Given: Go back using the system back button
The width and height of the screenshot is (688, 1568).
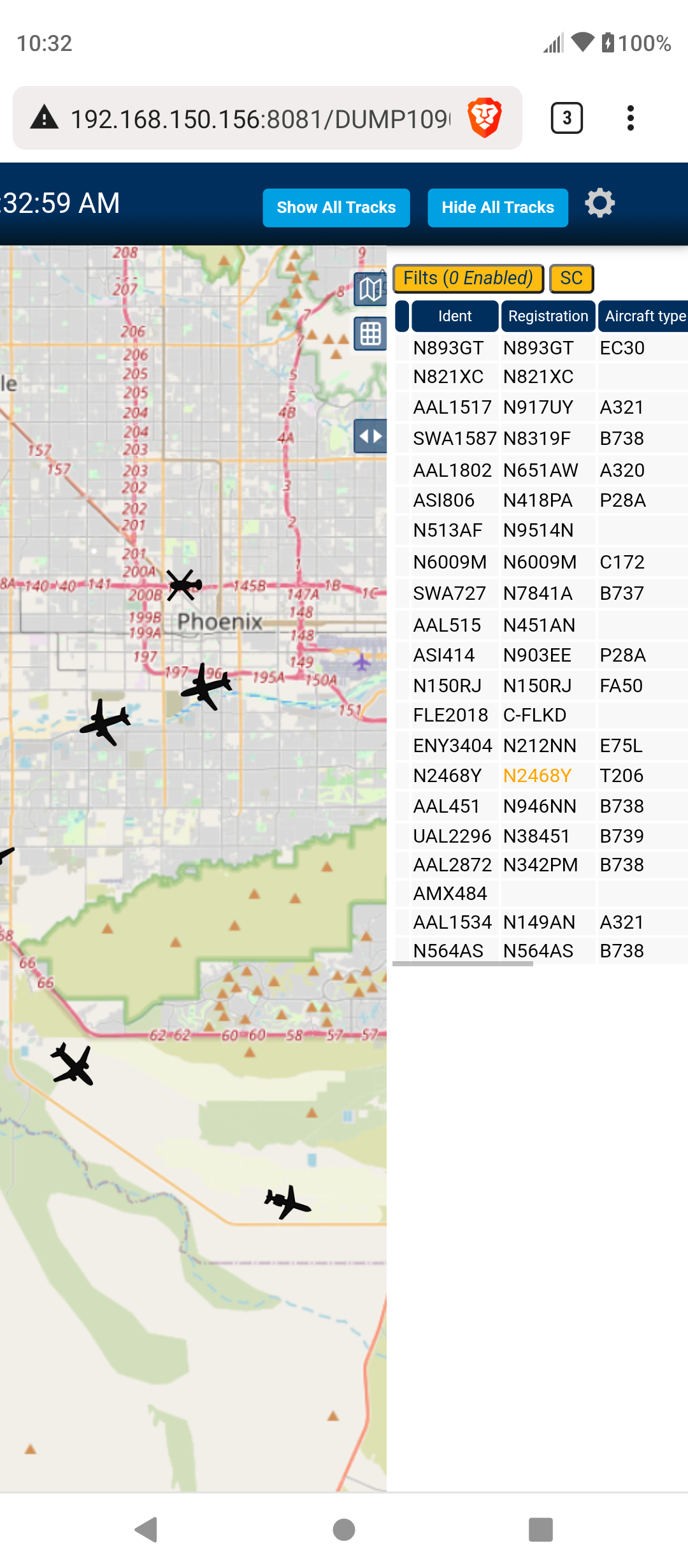Looking at the screenshot, I should 147,1530.
